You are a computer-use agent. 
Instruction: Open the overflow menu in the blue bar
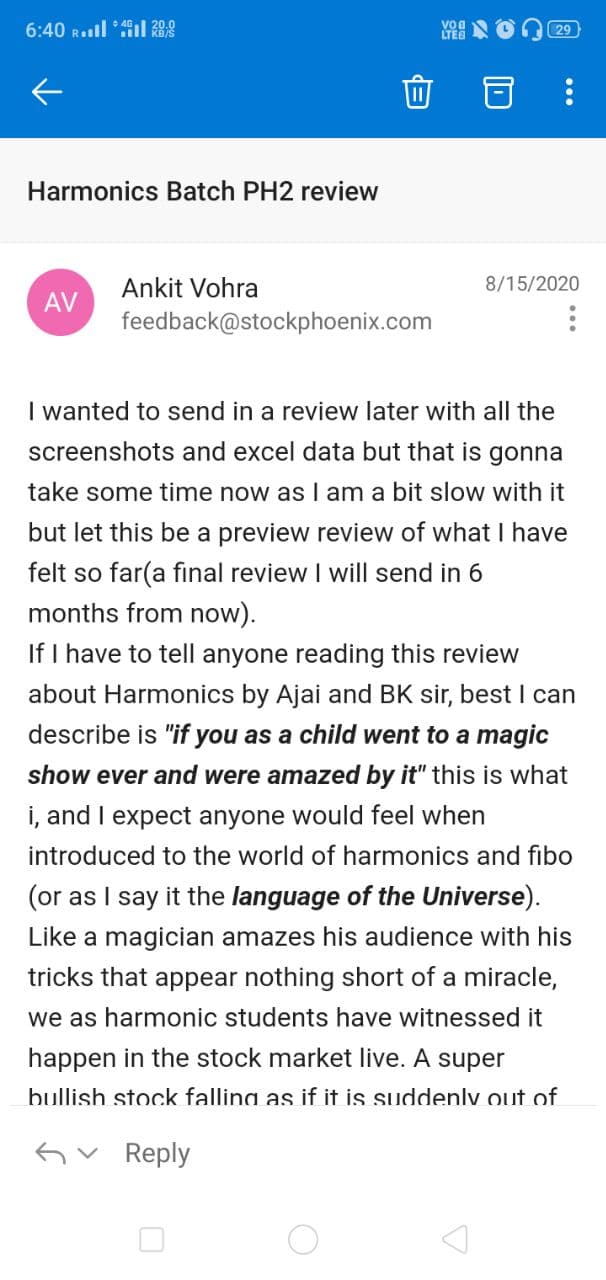pyautogui.click(x=569, y=92)
